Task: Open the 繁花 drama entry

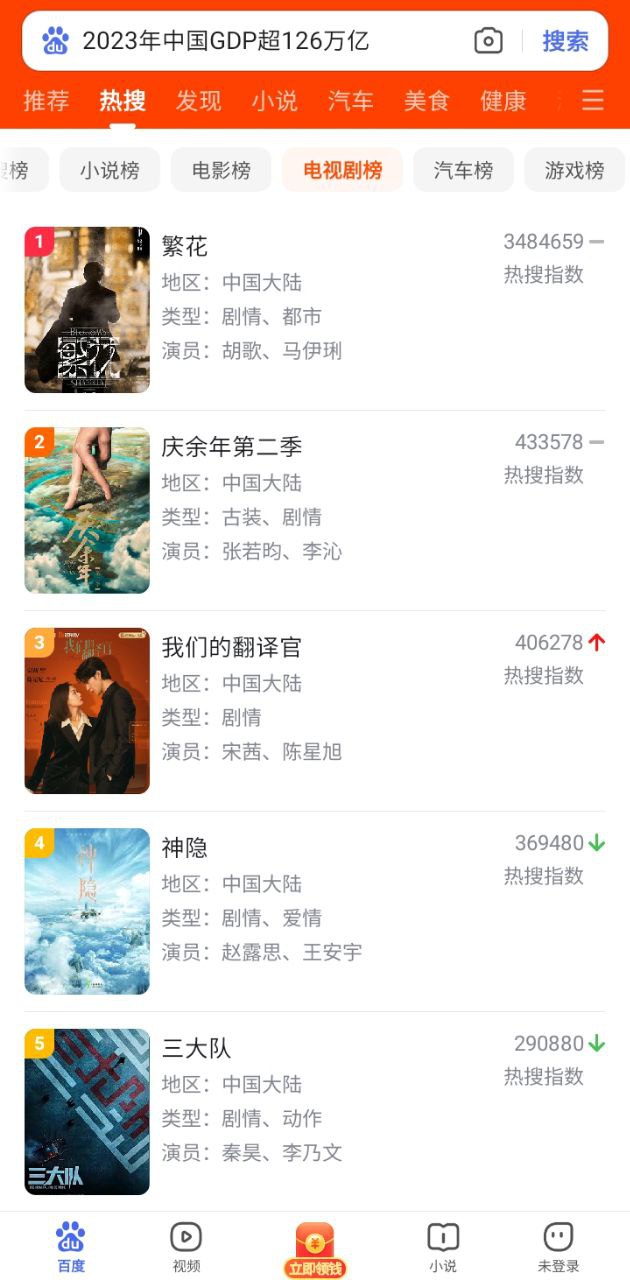Action: click(315, 310)
